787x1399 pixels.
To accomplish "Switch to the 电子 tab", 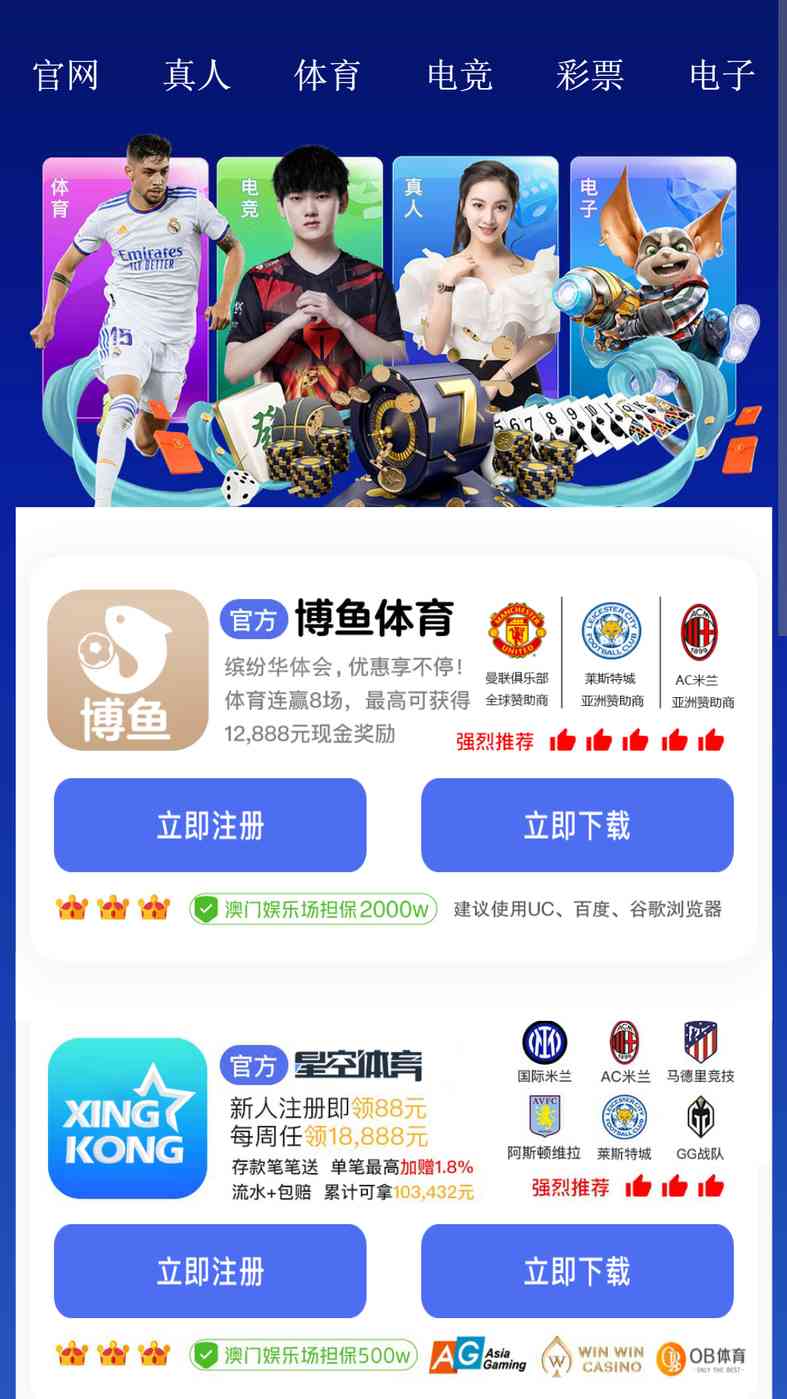I will (x=721, y=76).
